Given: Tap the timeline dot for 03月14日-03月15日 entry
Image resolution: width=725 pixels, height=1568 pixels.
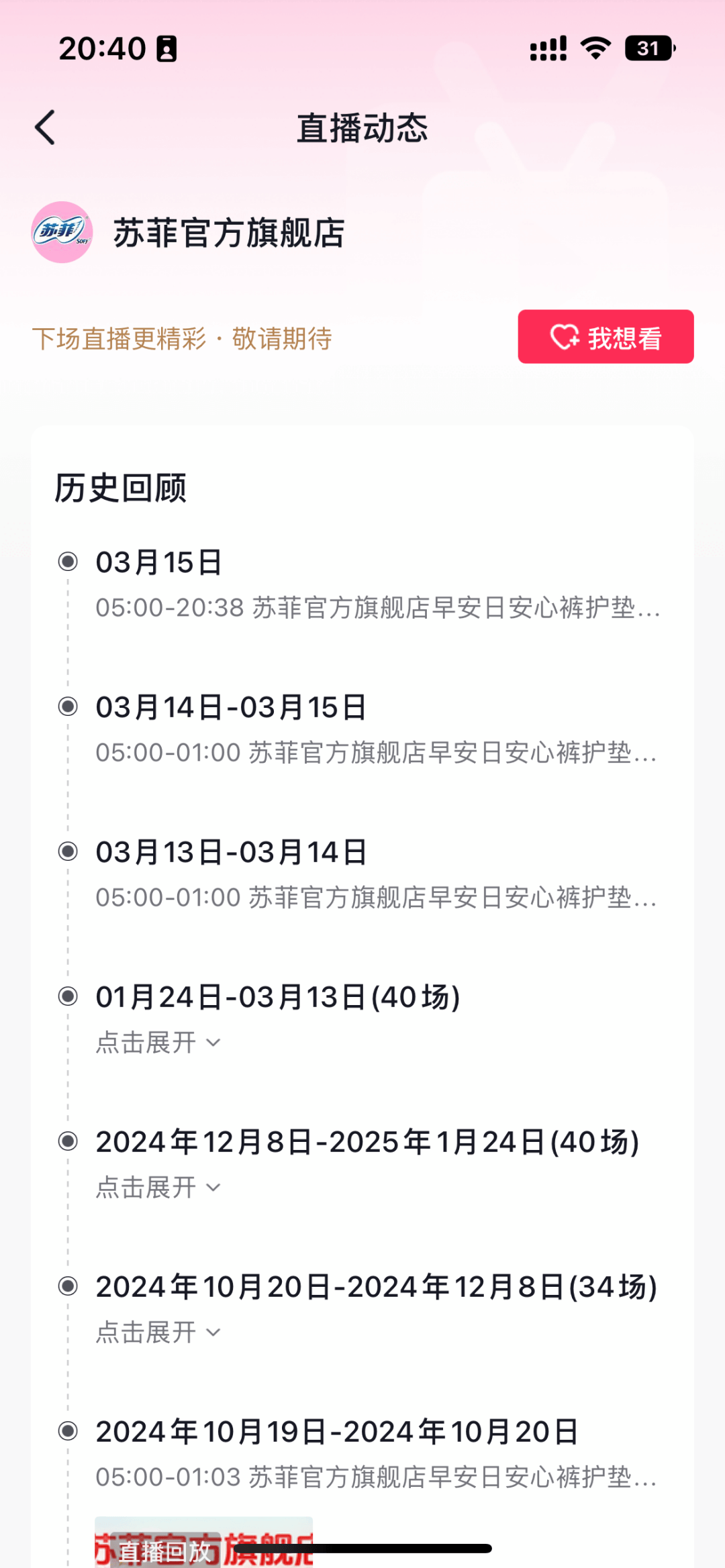Looking at the screenshot, I should (x=67, y=708).
